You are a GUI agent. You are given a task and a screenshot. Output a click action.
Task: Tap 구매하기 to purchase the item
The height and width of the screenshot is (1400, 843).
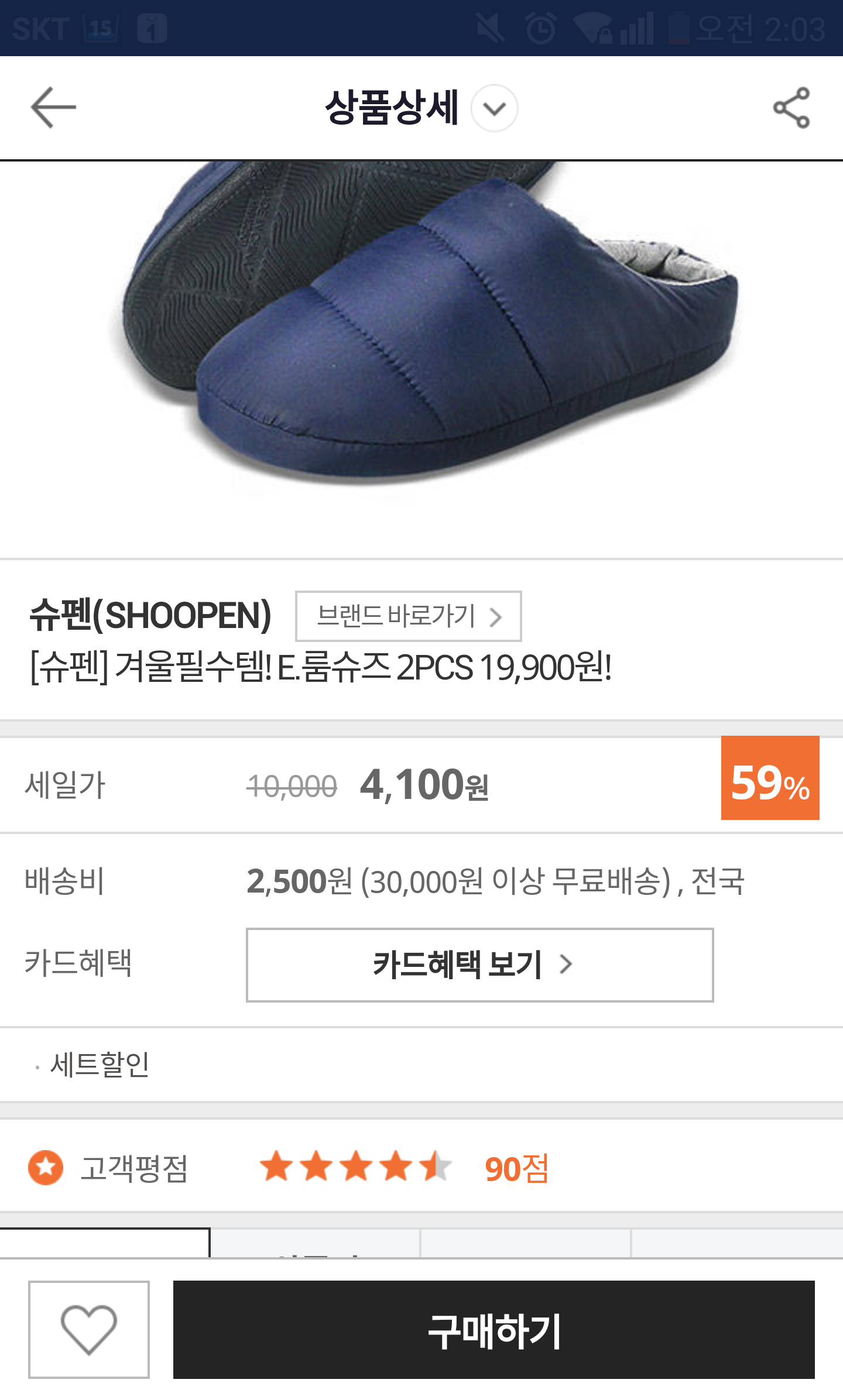click(494, 1329)
